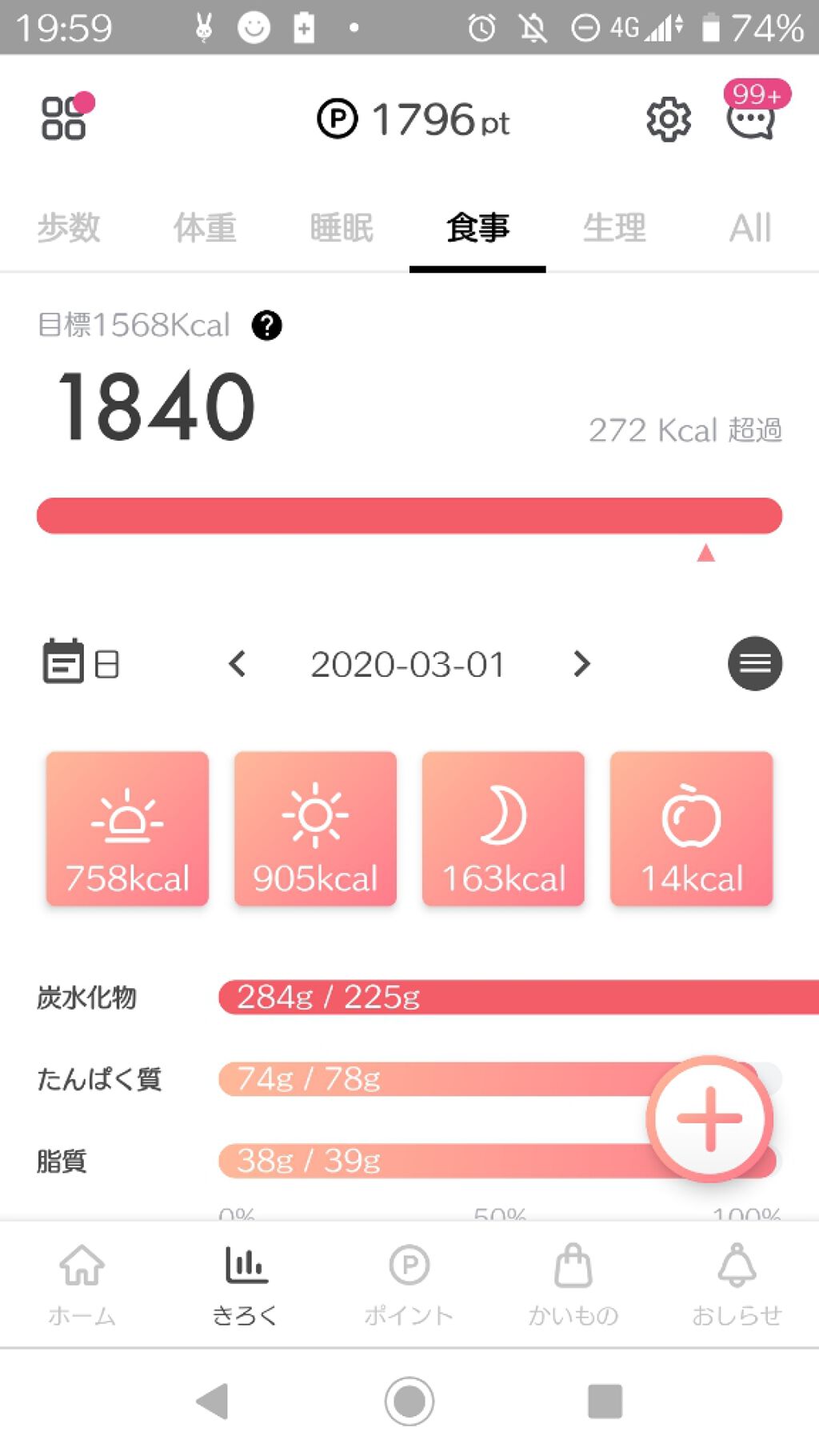This screenshot has height=1456, width=819.
Task: Select the All tab
Action: (x=749, y=228)
